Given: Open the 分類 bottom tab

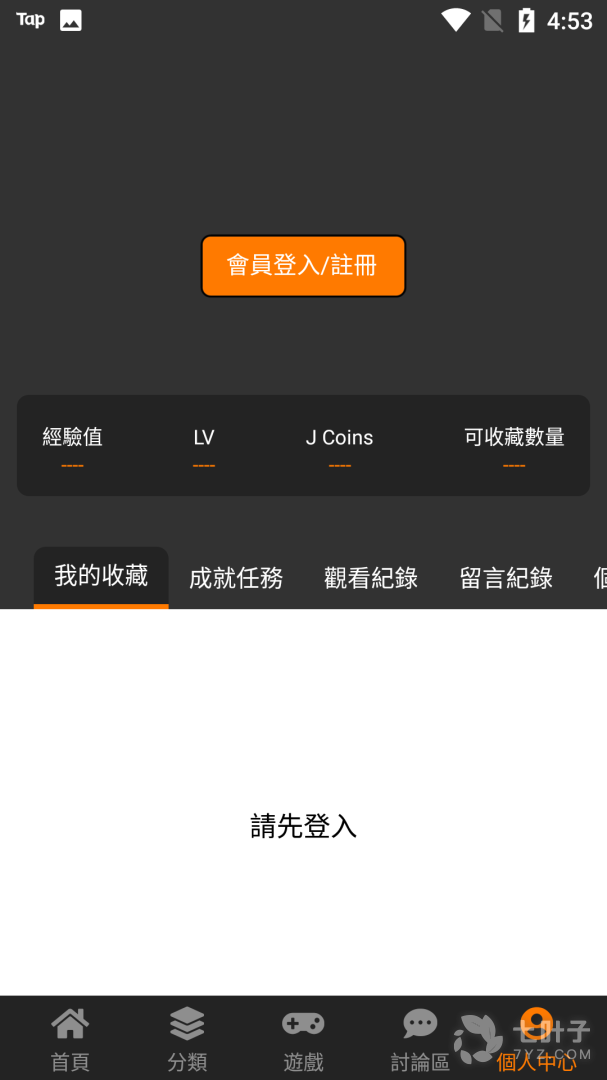Looking at the screenshot, I should 187,1039.
